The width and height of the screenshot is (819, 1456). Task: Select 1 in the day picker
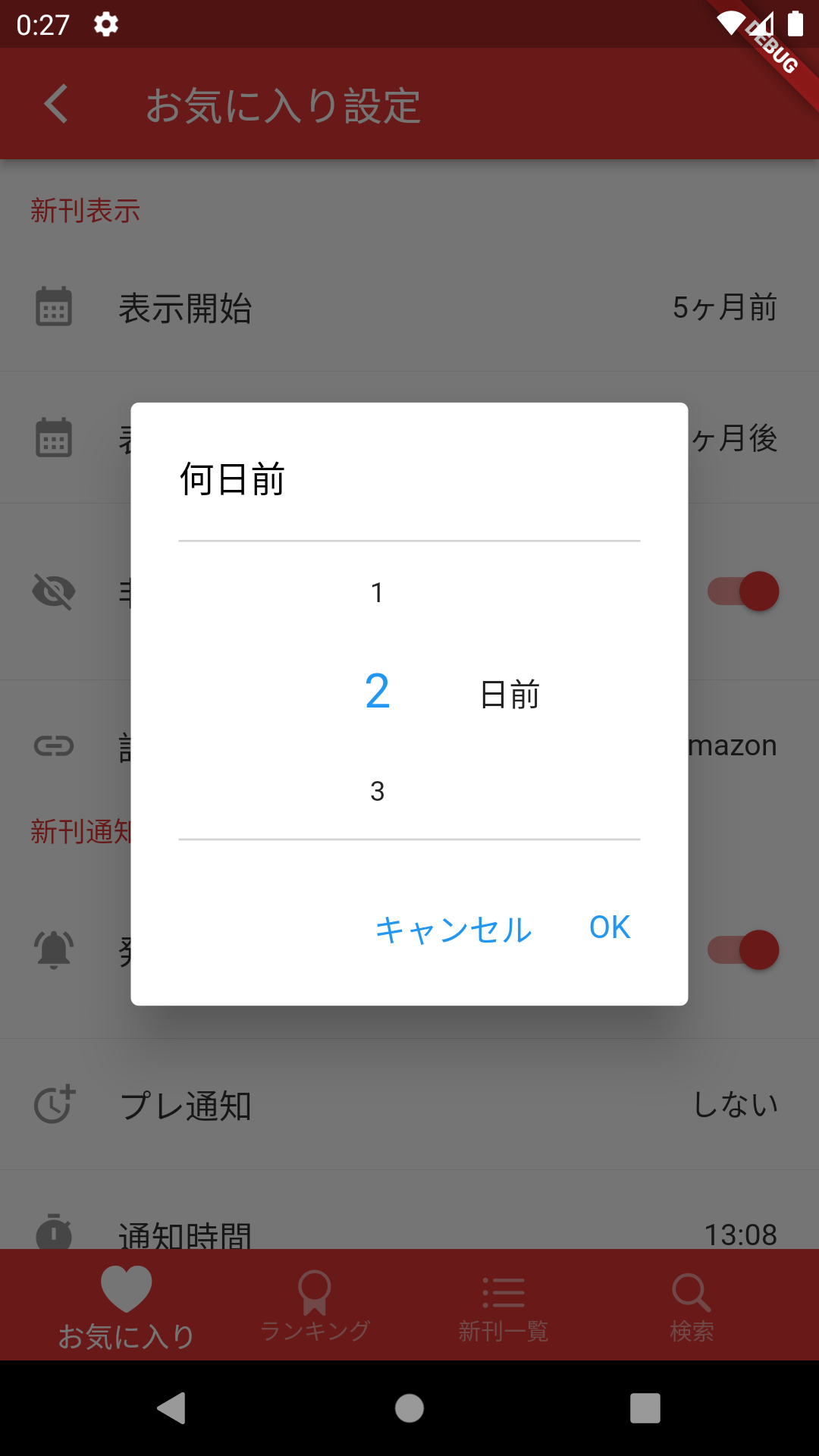[377, 592]
